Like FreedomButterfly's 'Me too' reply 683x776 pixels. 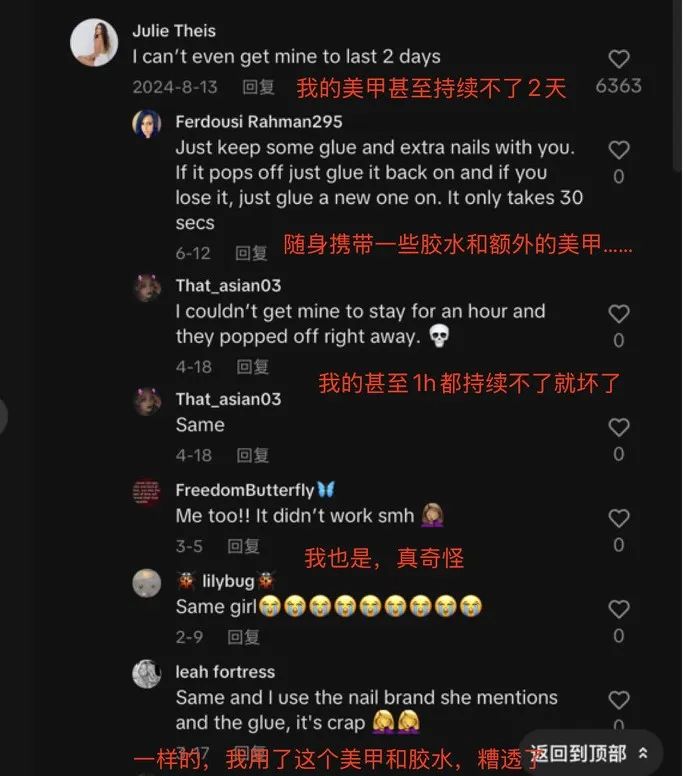pos(619,518)
